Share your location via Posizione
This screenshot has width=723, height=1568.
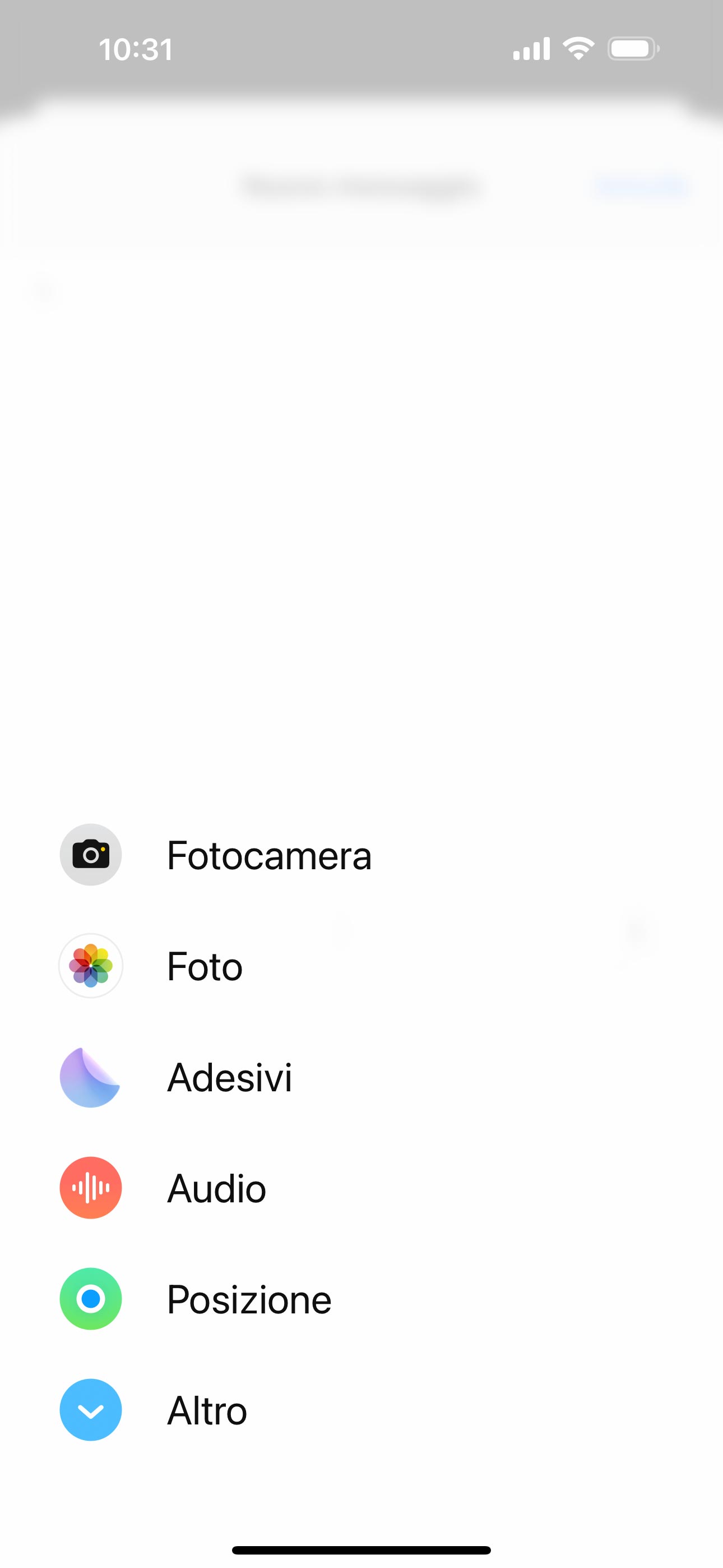(196, 1299)
